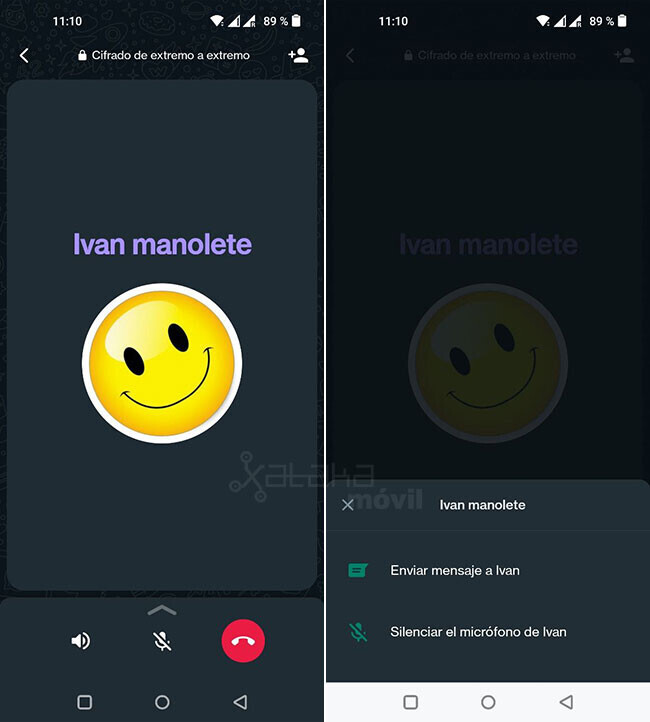End the call with the red button

click(x=243, y=641)
